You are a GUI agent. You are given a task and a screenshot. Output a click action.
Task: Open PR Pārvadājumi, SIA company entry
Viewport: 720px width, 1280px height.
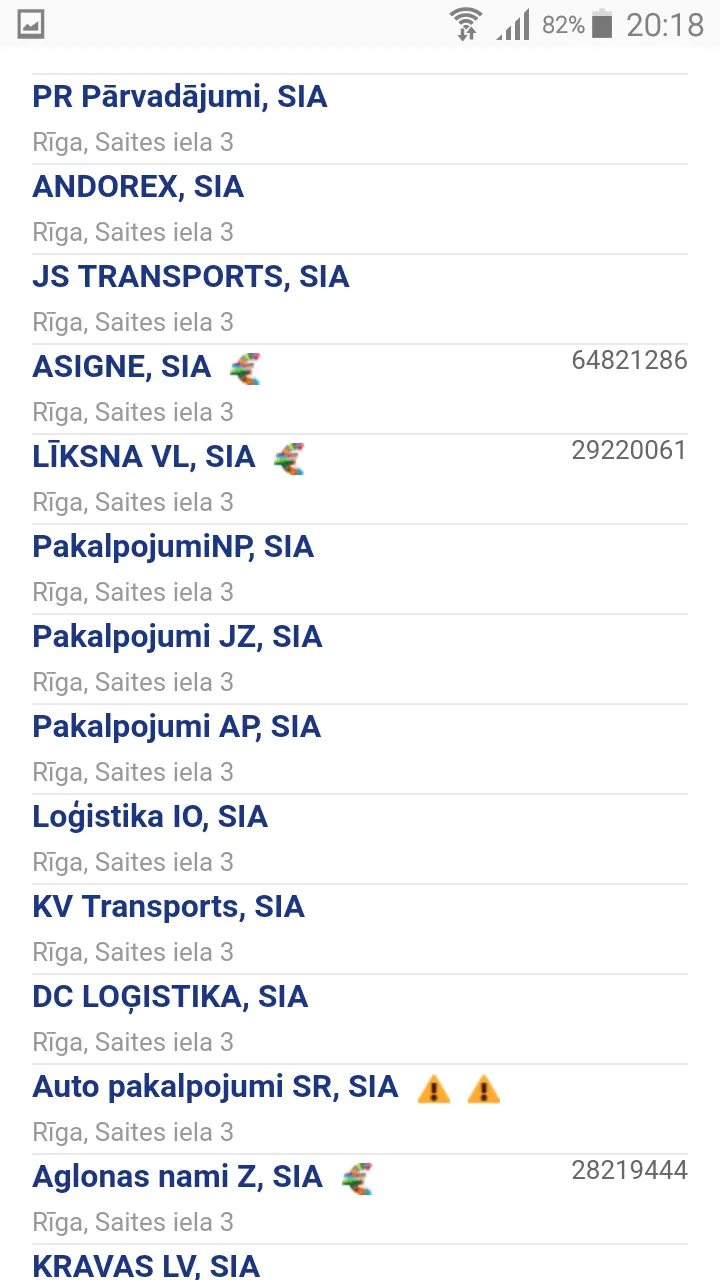(x=360, y=119)
